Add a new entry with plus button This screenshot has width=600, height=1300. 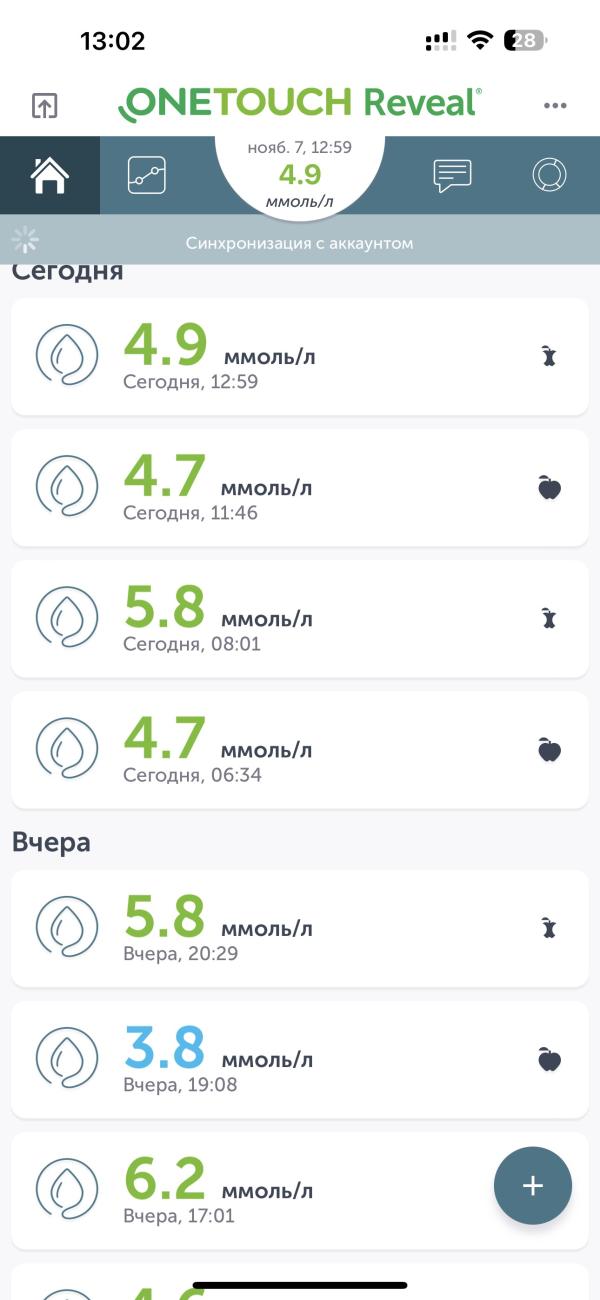pyautogui.click(x=533, y=1185)
